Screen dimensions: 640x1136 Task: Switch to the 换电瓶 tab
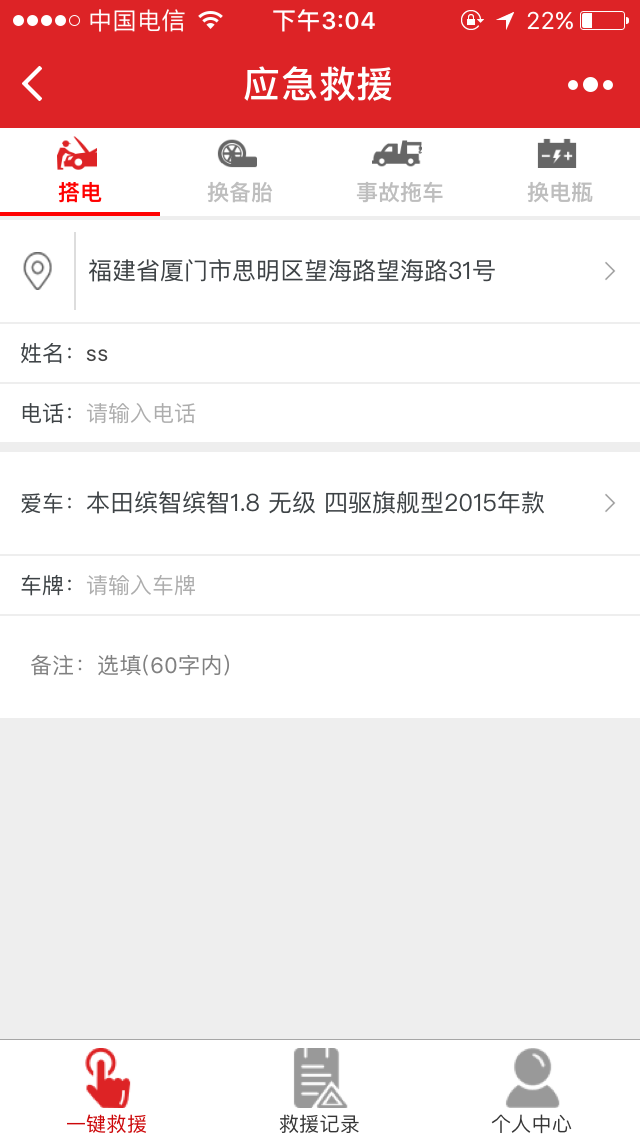tap(560, 172)
